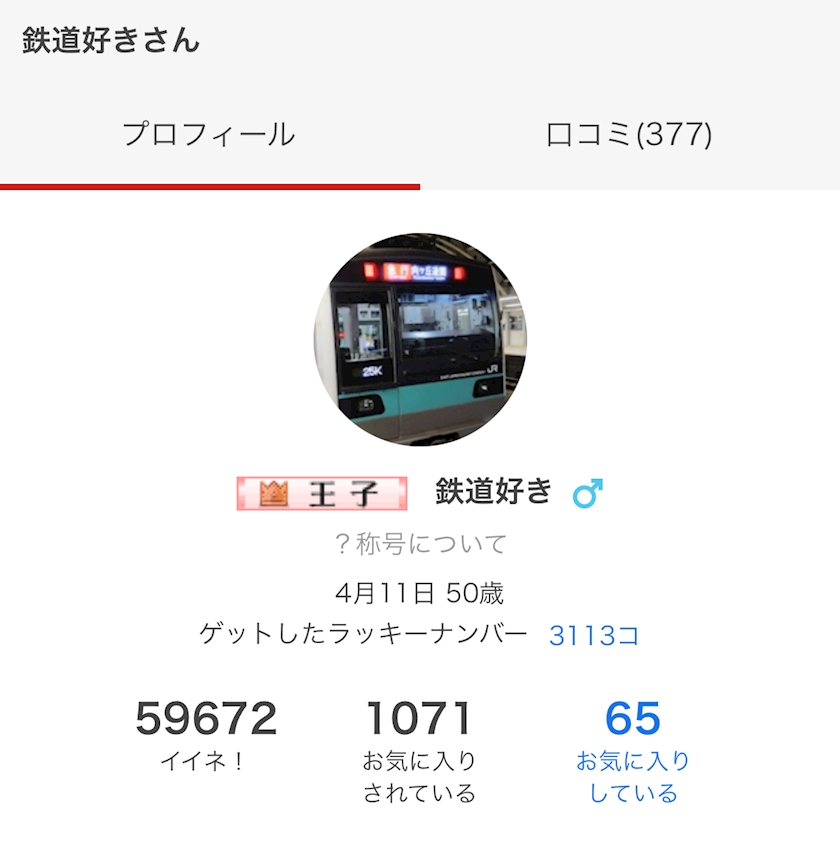This screenshot has height=844, width=840.
Task: Switch to the 口コミ(377) tab
Action: (x=629, y=135)
